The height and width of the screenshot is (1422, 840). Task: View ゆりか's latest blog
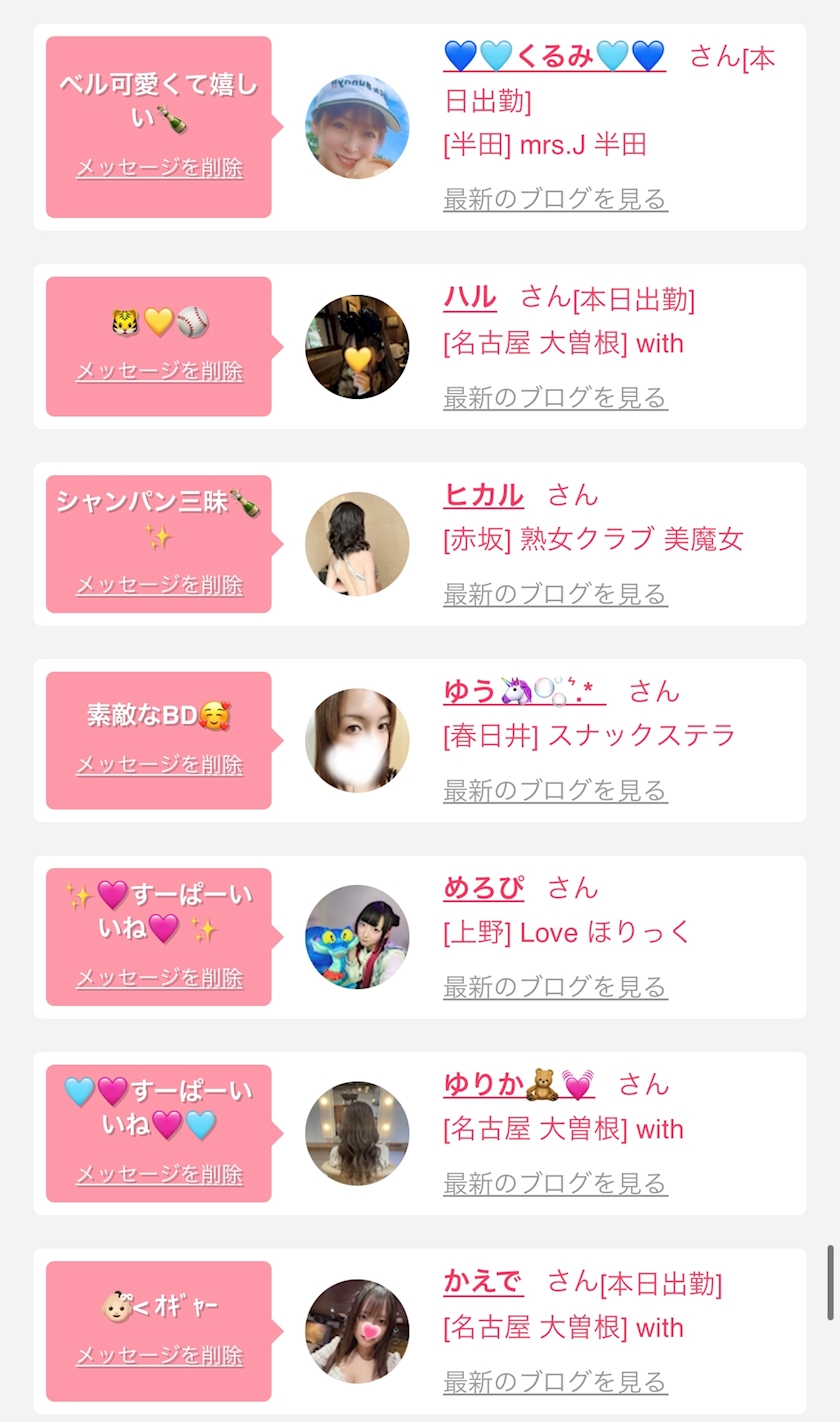coord(555,1184)
